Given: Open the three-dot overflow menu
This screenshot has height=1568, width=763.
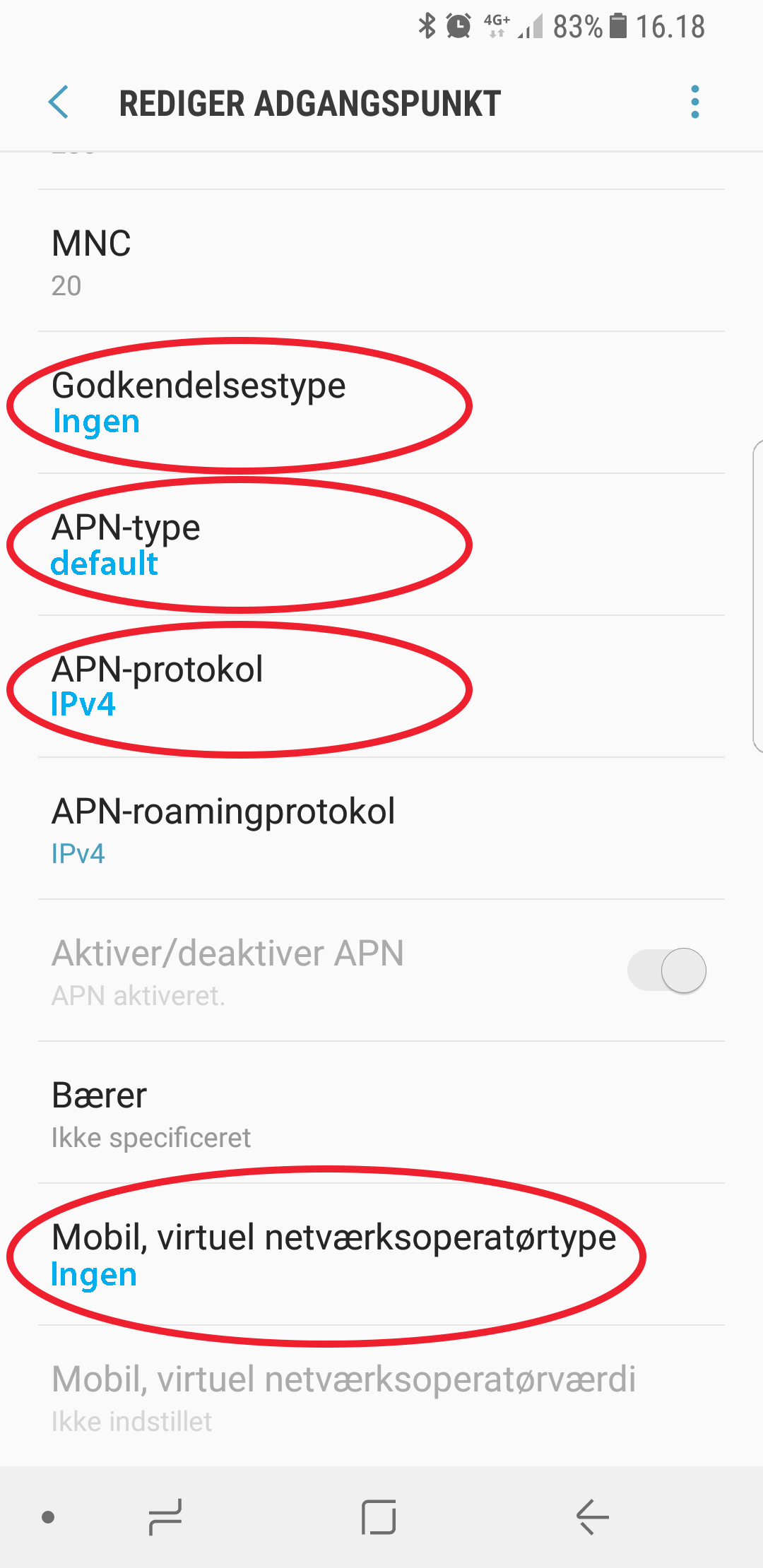Looking at the screenshot, I should pyautogui.click(x=695, y=102).
